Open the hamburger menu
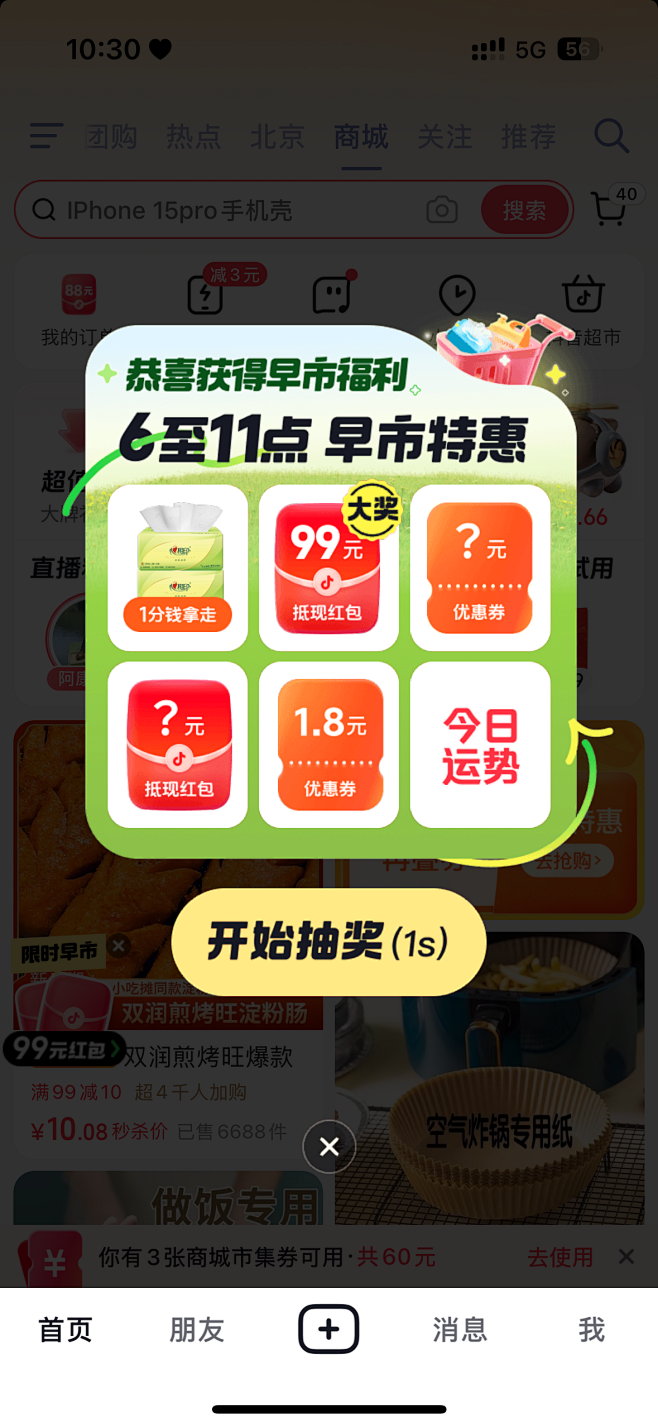658x1427 pixels. tap(46, 135)
